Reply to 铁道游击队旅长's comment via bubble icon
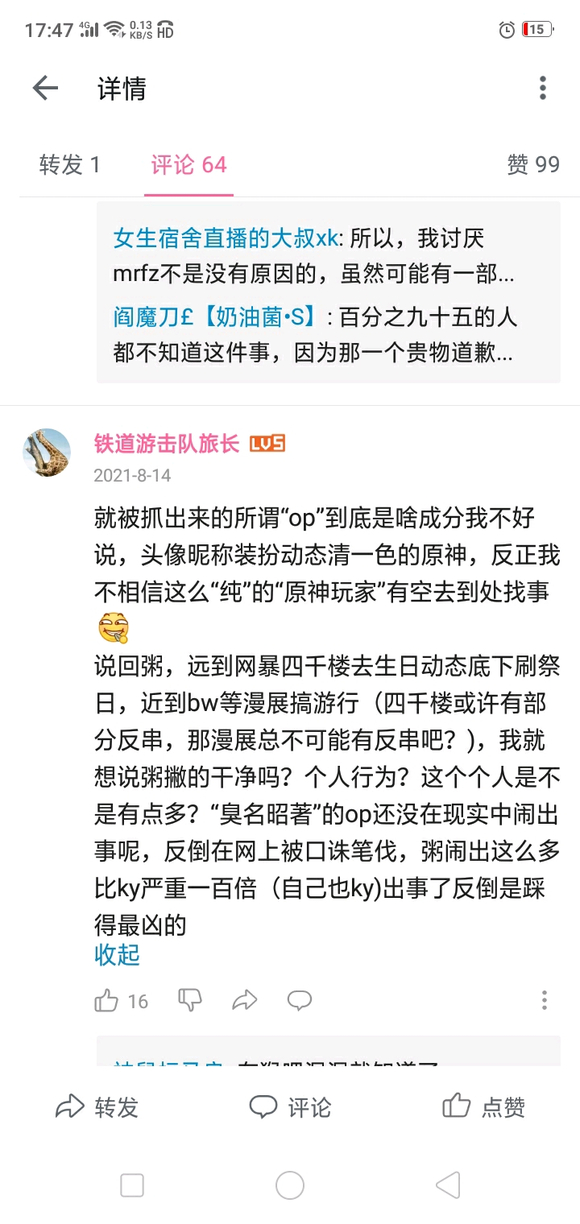This screenshot has width=580, height=1224. [300, 999]
